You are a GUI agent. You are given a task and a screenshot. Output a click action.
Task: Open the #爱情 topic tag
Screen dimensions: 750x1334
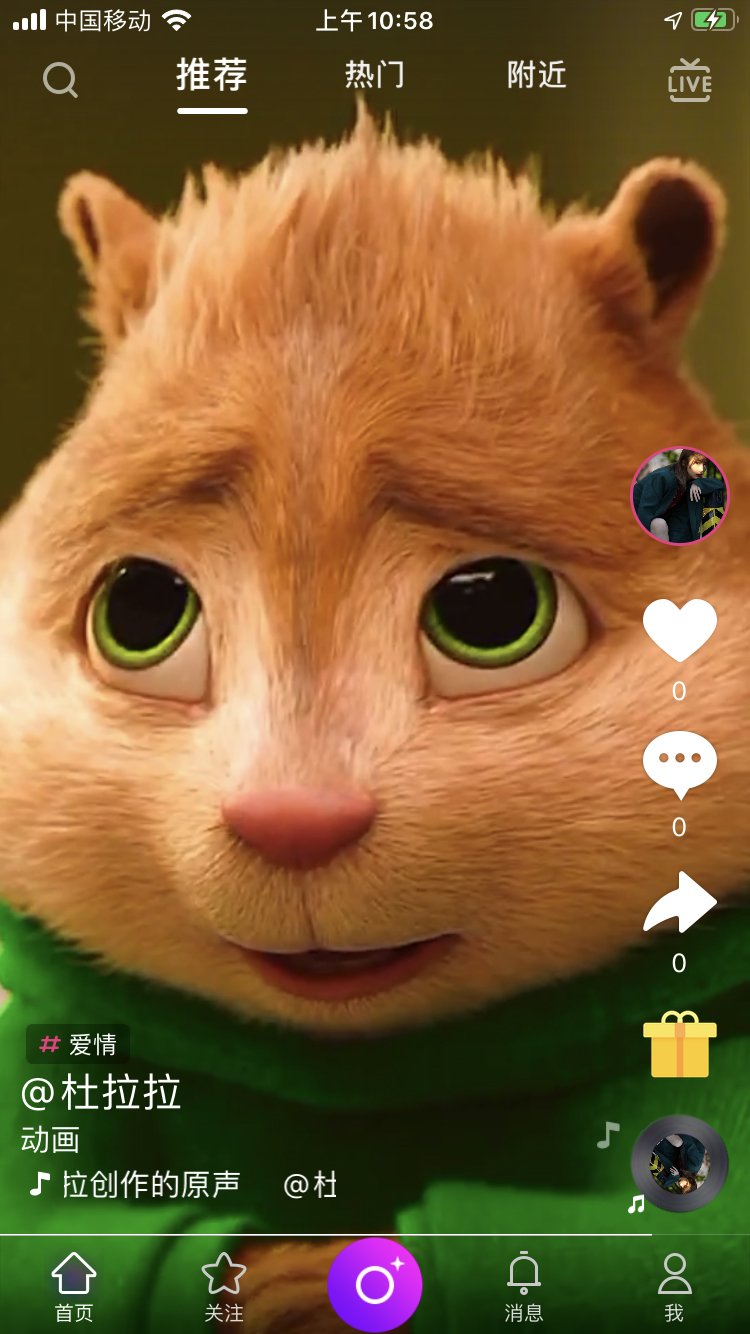(x=78, y=1045)
